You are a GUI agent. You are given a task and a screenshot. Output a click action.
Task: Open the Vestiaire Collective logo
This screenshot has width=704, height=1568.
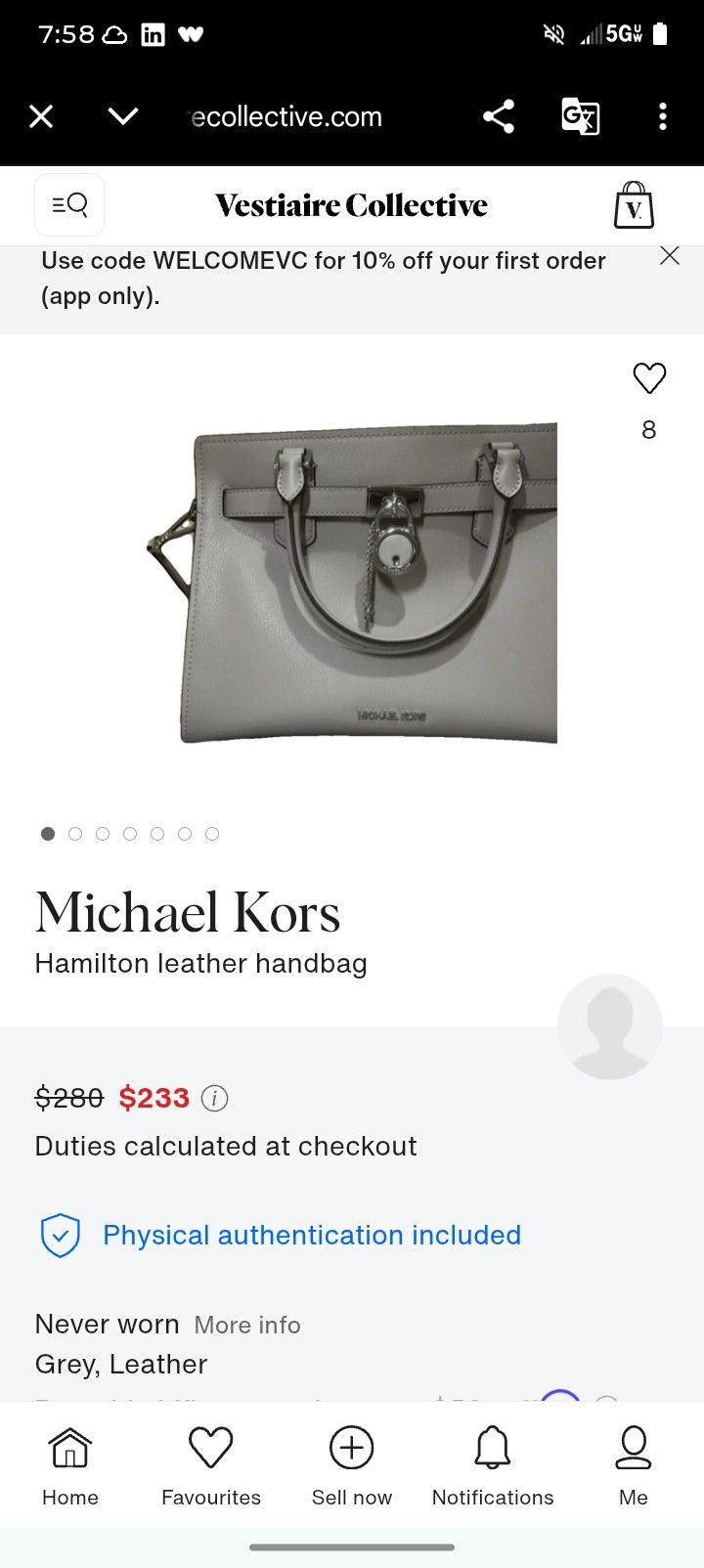(x=350, y=204)
